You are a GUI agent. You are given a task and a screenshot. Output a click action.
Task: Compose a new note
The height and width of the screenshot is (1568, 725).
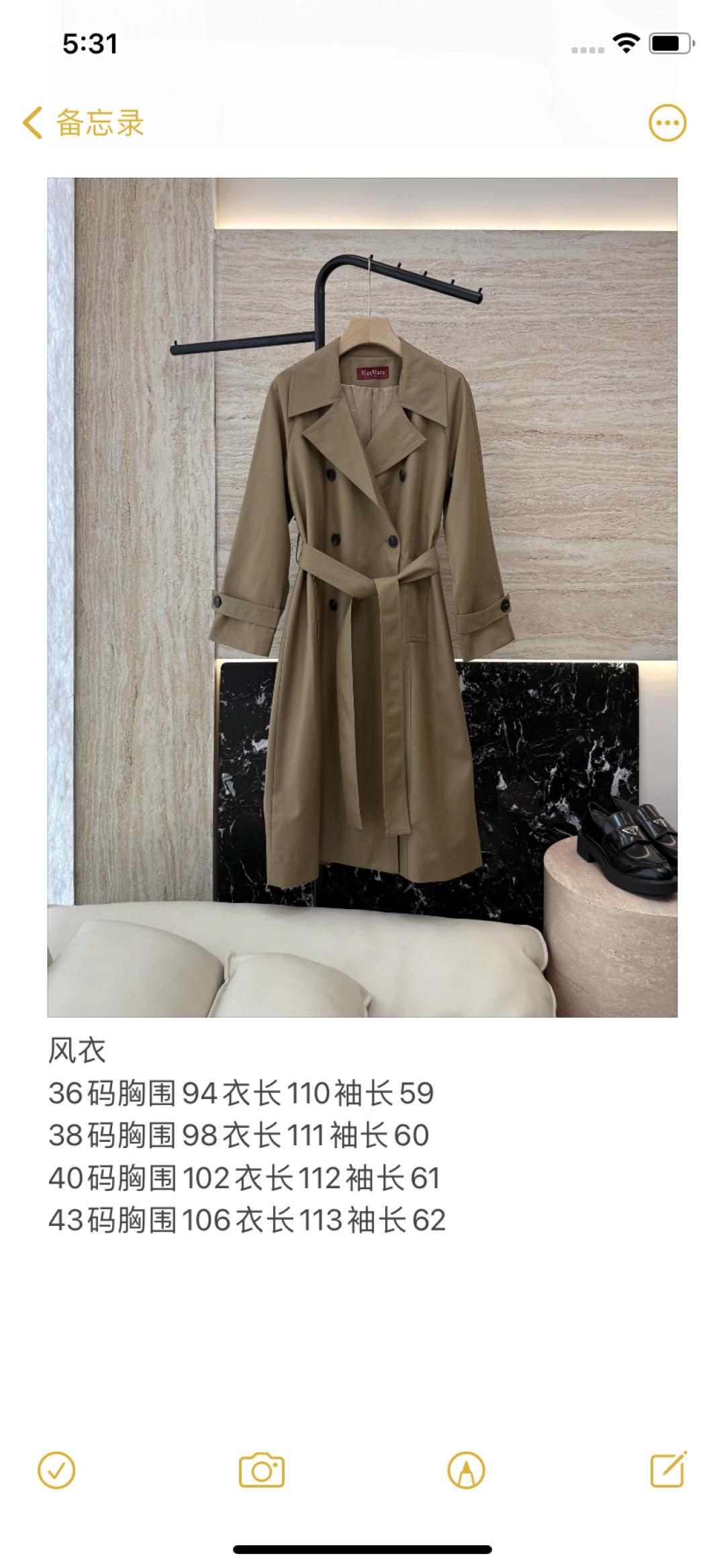coord(669,1469)
